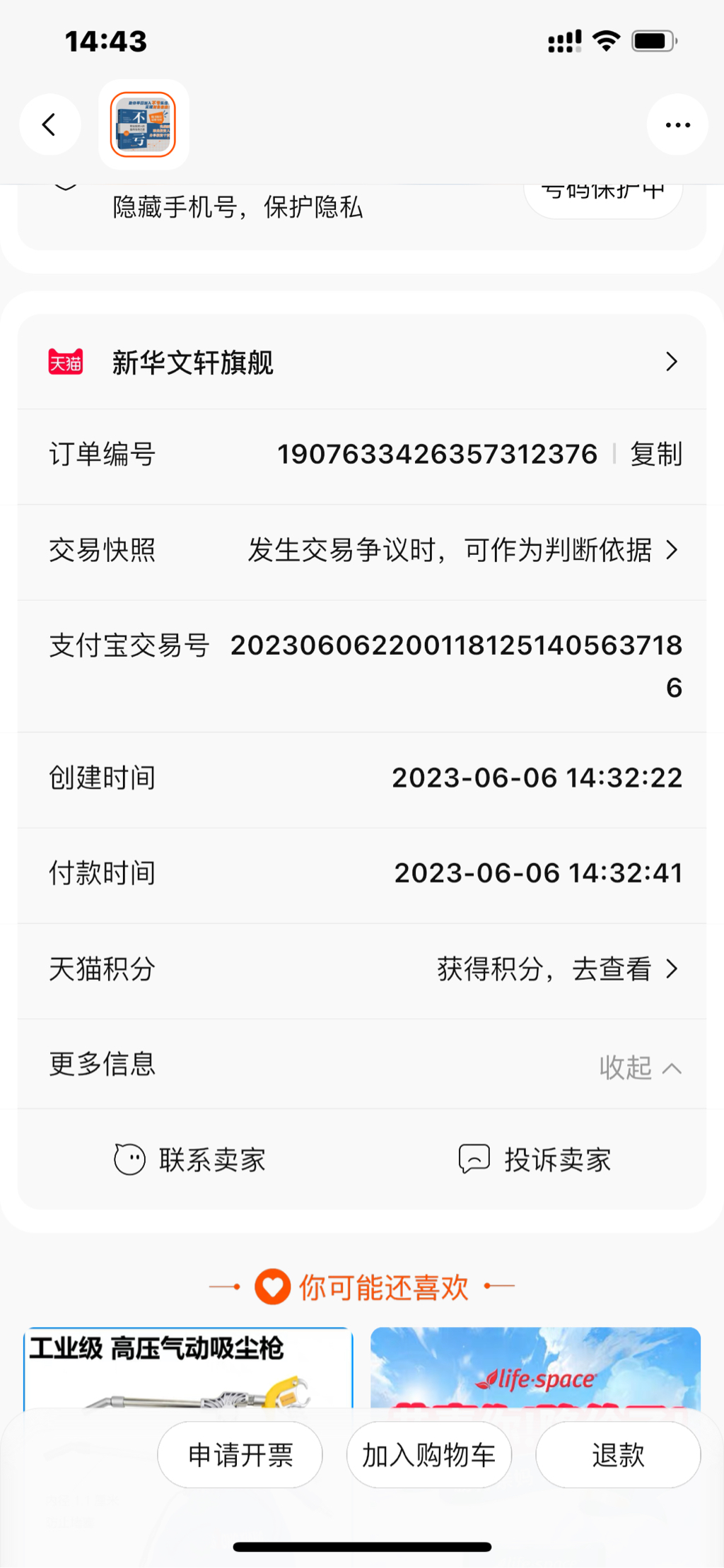Open the life-space recommended product card
Screen dimensions: 724x1568
[535, 1368]
